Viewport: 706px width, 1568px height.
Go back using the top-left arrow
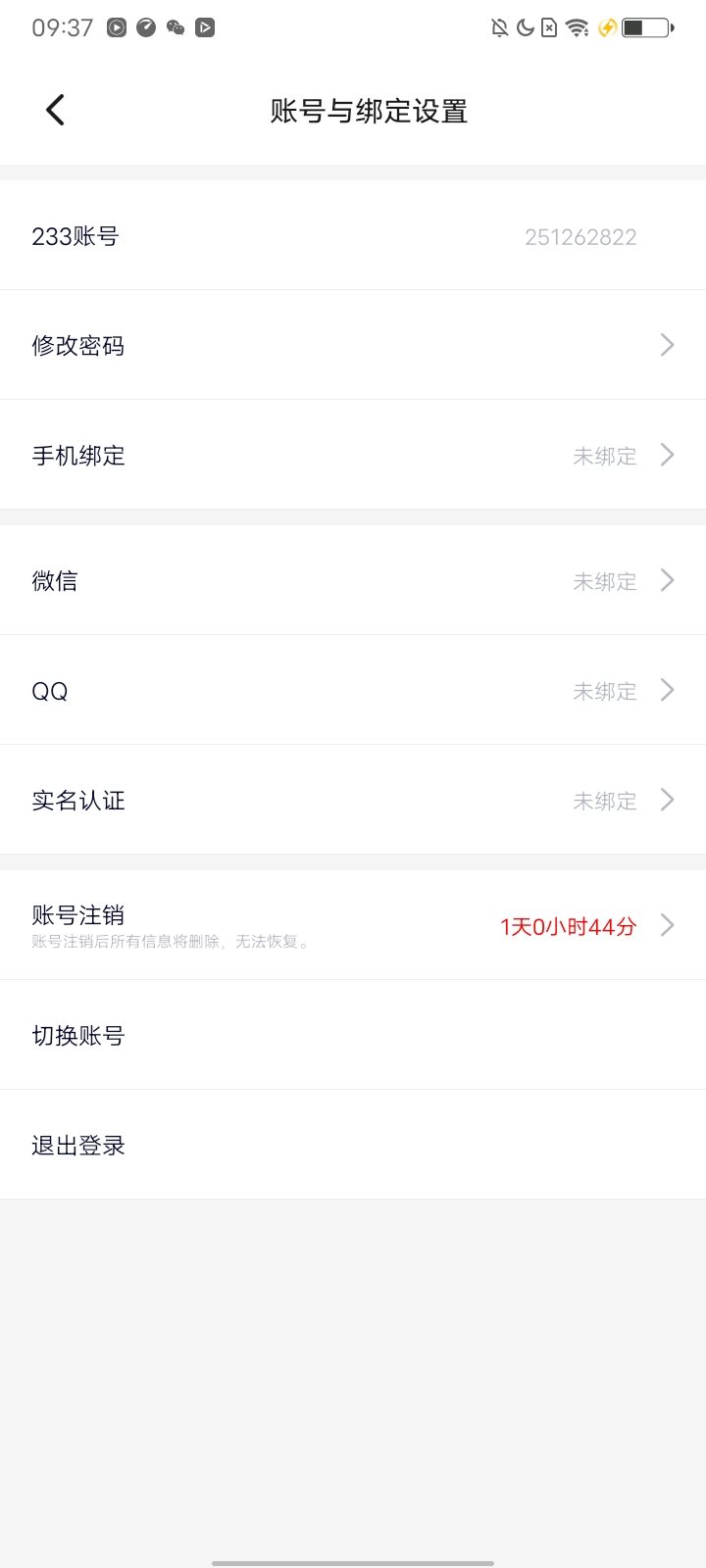56,110
